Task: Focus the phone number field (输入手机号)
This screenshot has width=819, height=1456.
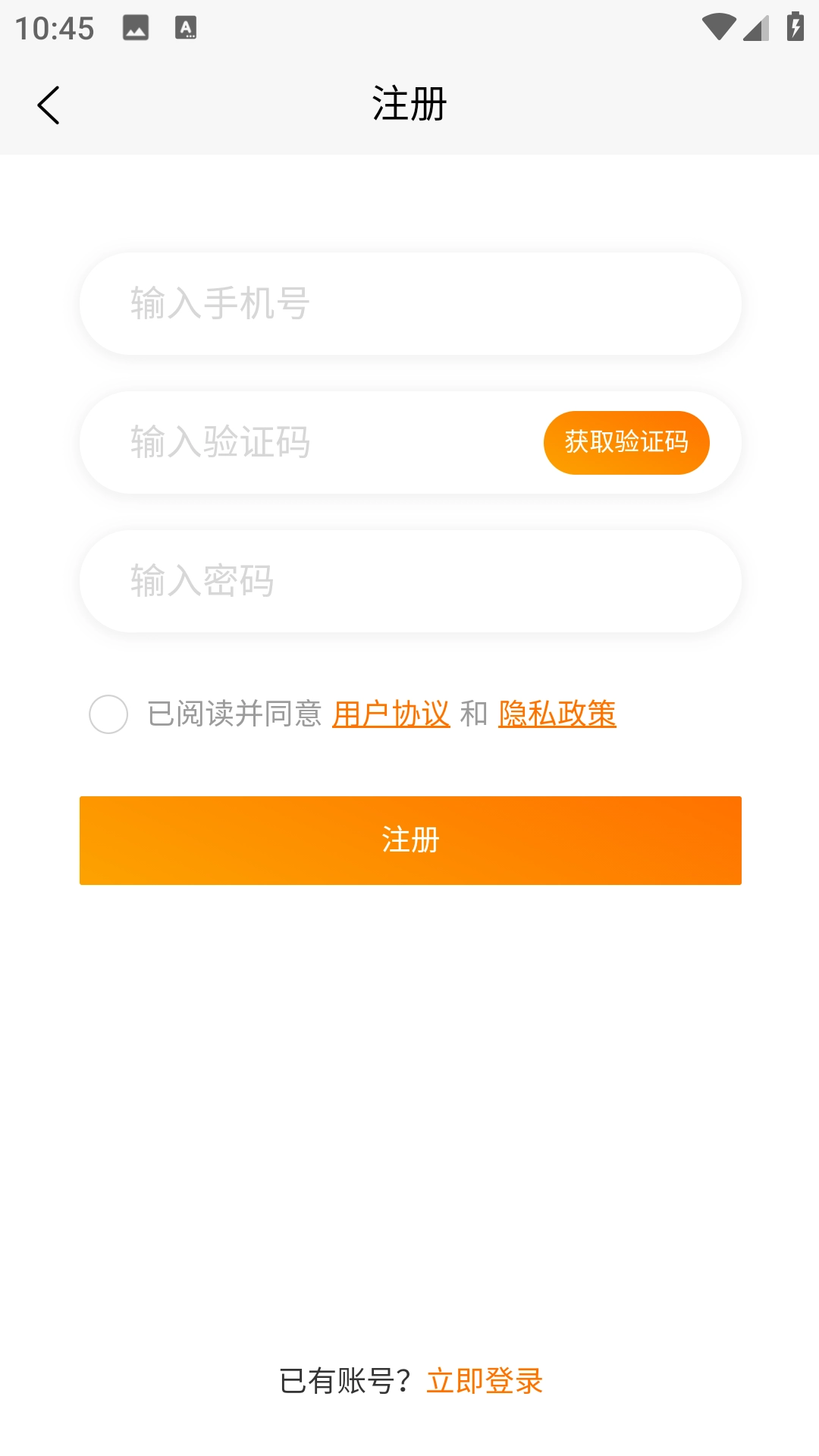Action: pos(409,303)
